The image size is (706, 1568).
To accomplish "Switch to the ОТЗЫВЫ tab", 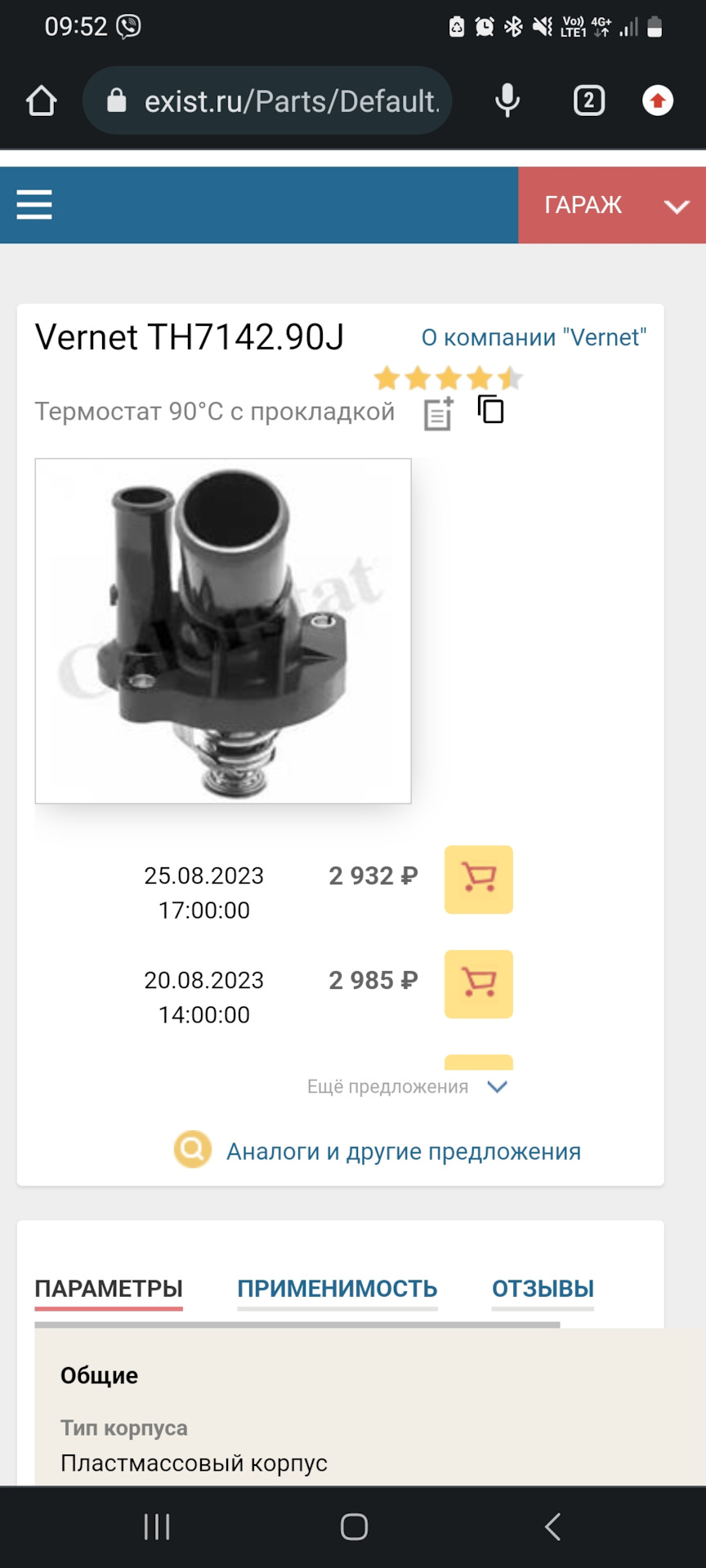I will click(x=543, y=1290).
